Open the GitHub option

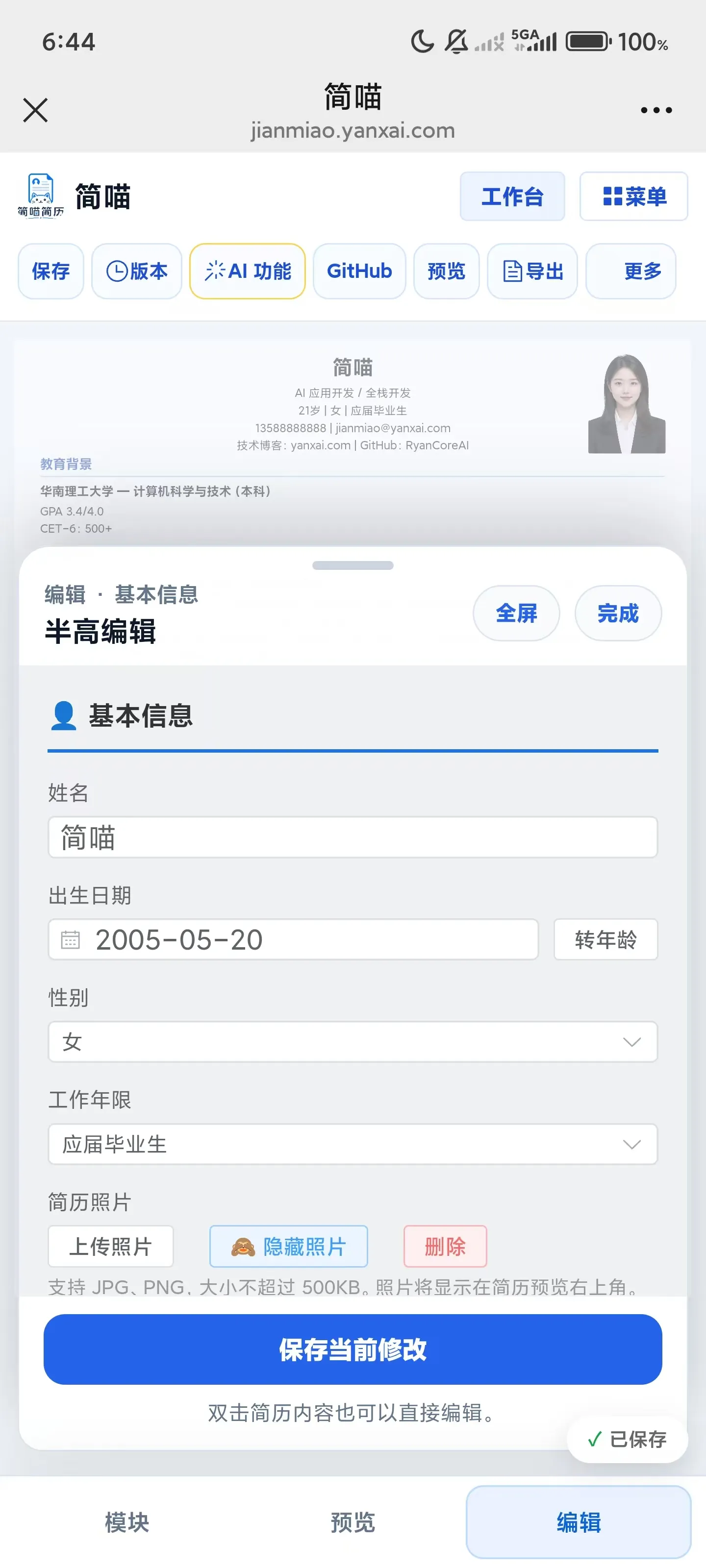[x=359, y=271]
